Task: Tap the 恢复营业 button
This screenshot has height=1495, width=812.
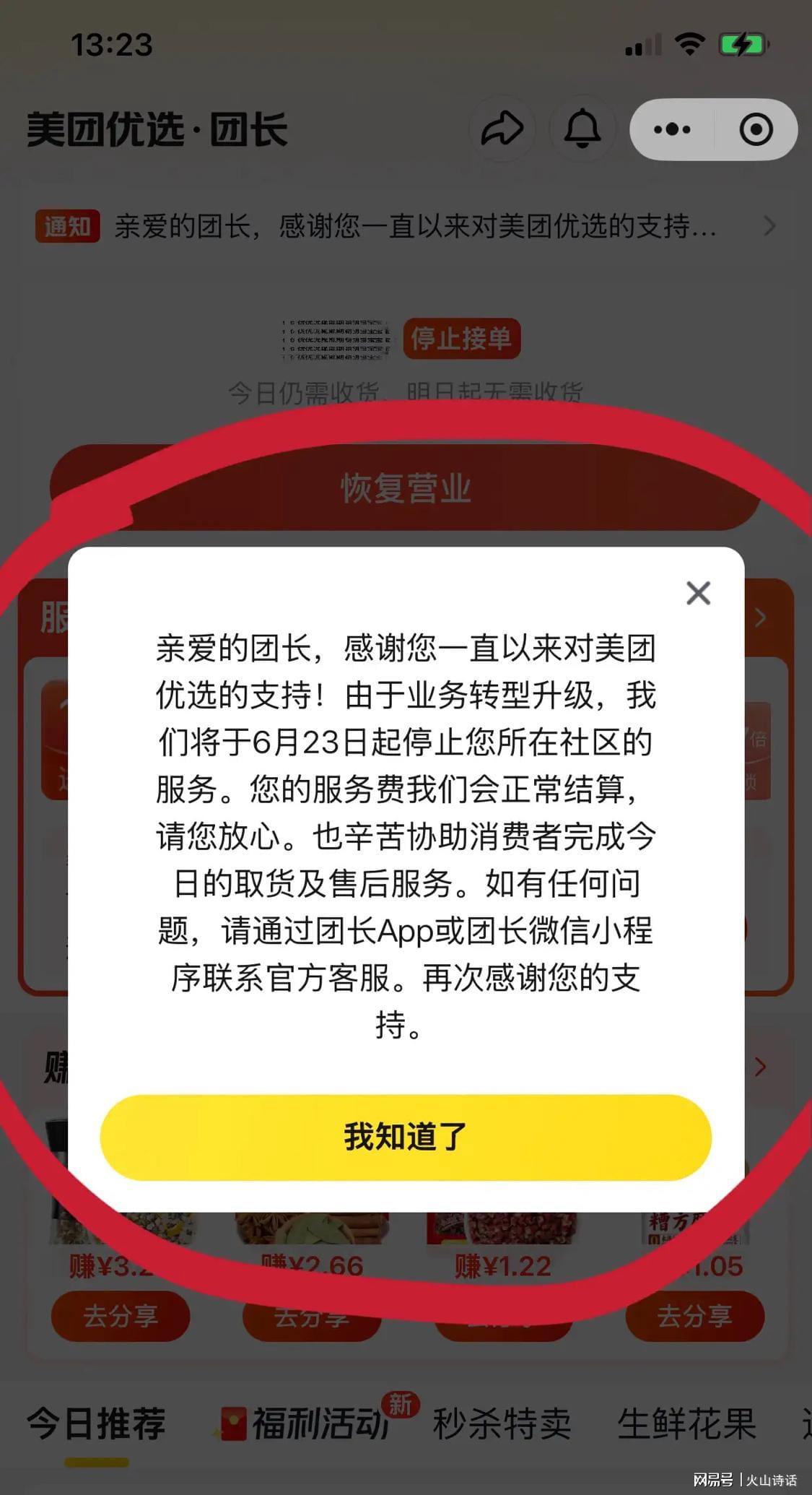Action: pos(406,488)
